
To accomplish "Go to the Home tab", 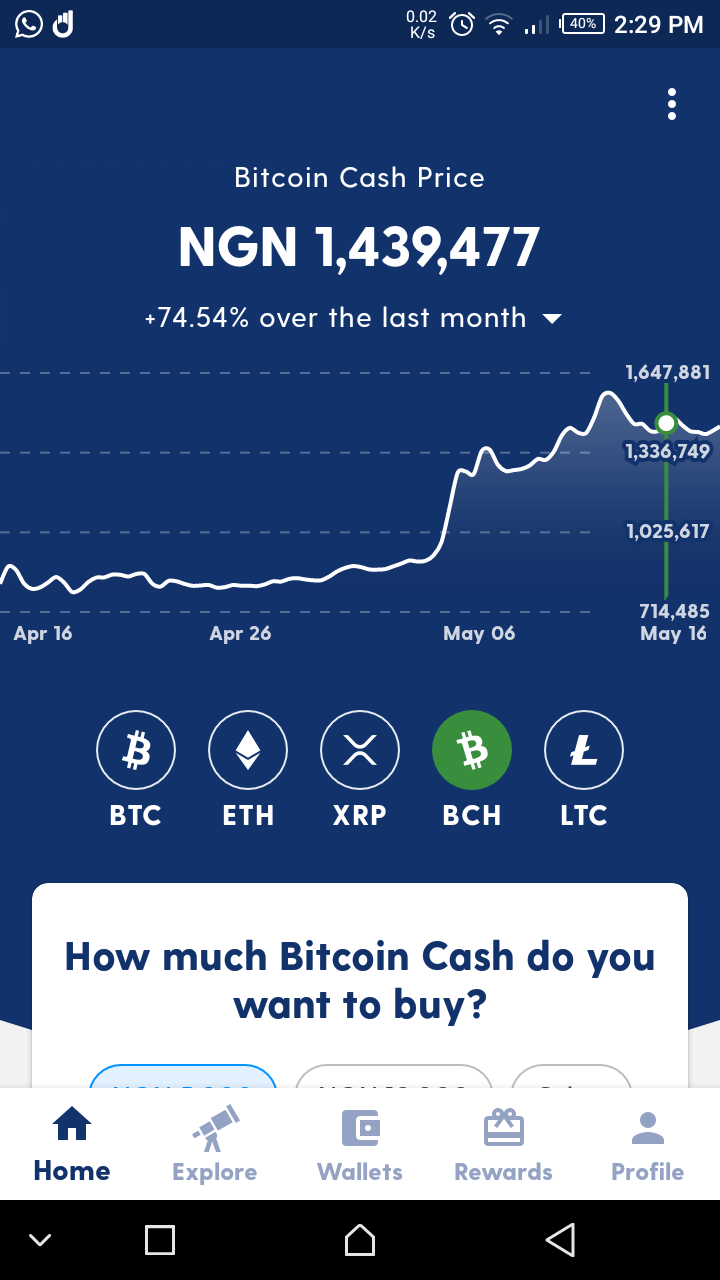I will 72,1144.
